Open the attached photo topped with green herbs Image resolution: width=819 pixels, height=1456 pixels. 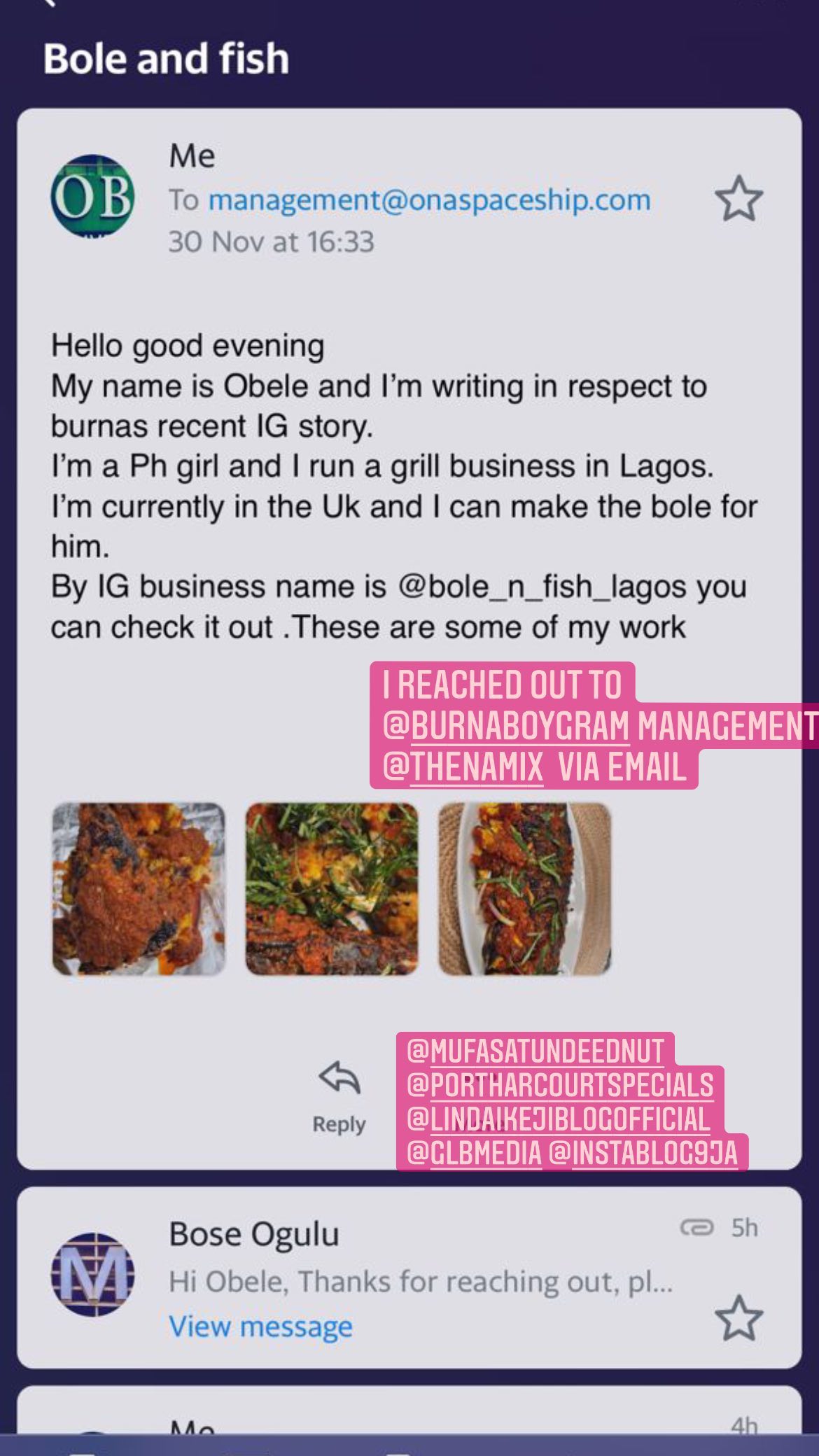tap(332, 889)
